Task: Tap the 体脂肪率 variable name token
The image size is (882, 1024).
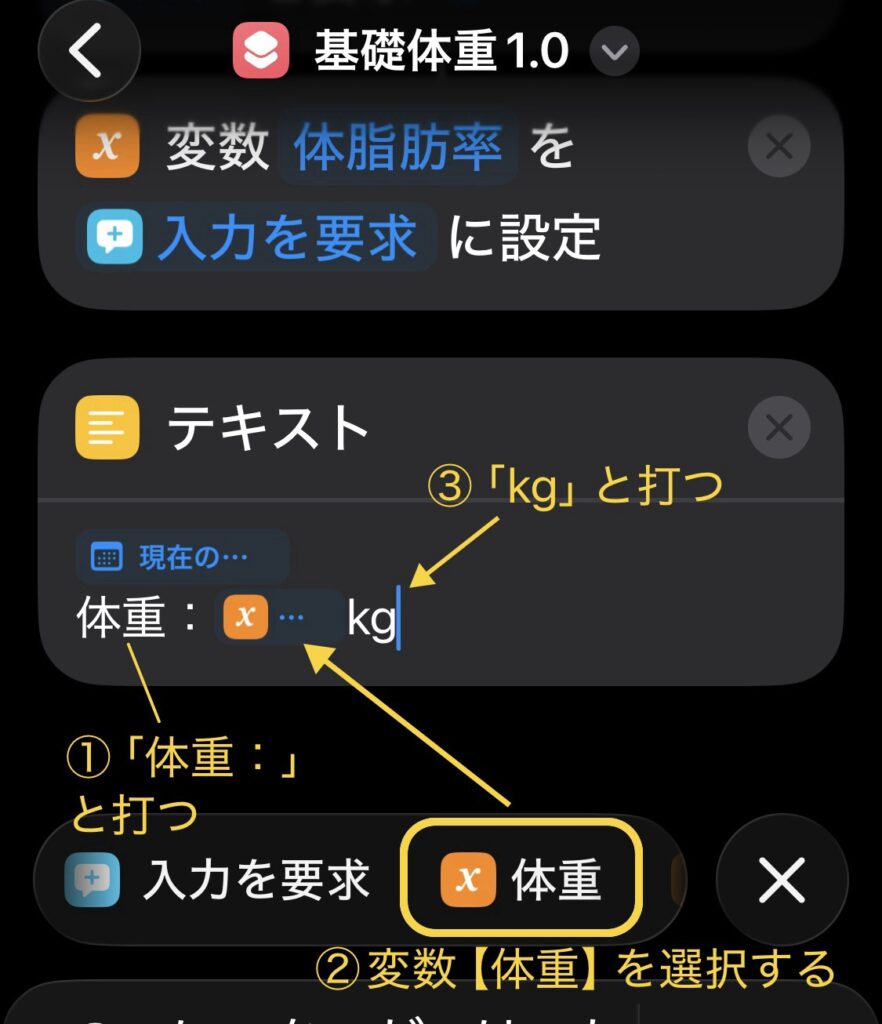Action: point(398,149)
